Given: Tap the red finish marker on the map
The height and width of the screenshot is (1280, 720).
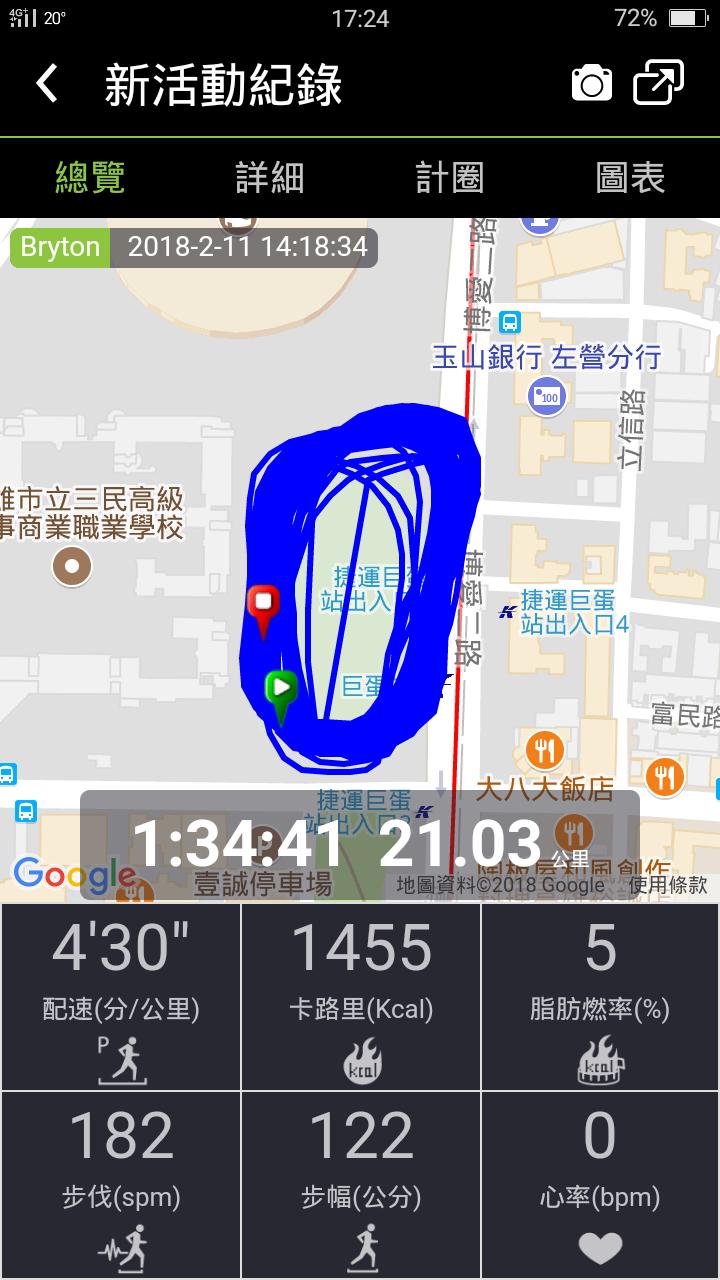Looking at the screenshot, I should point(264,607).
